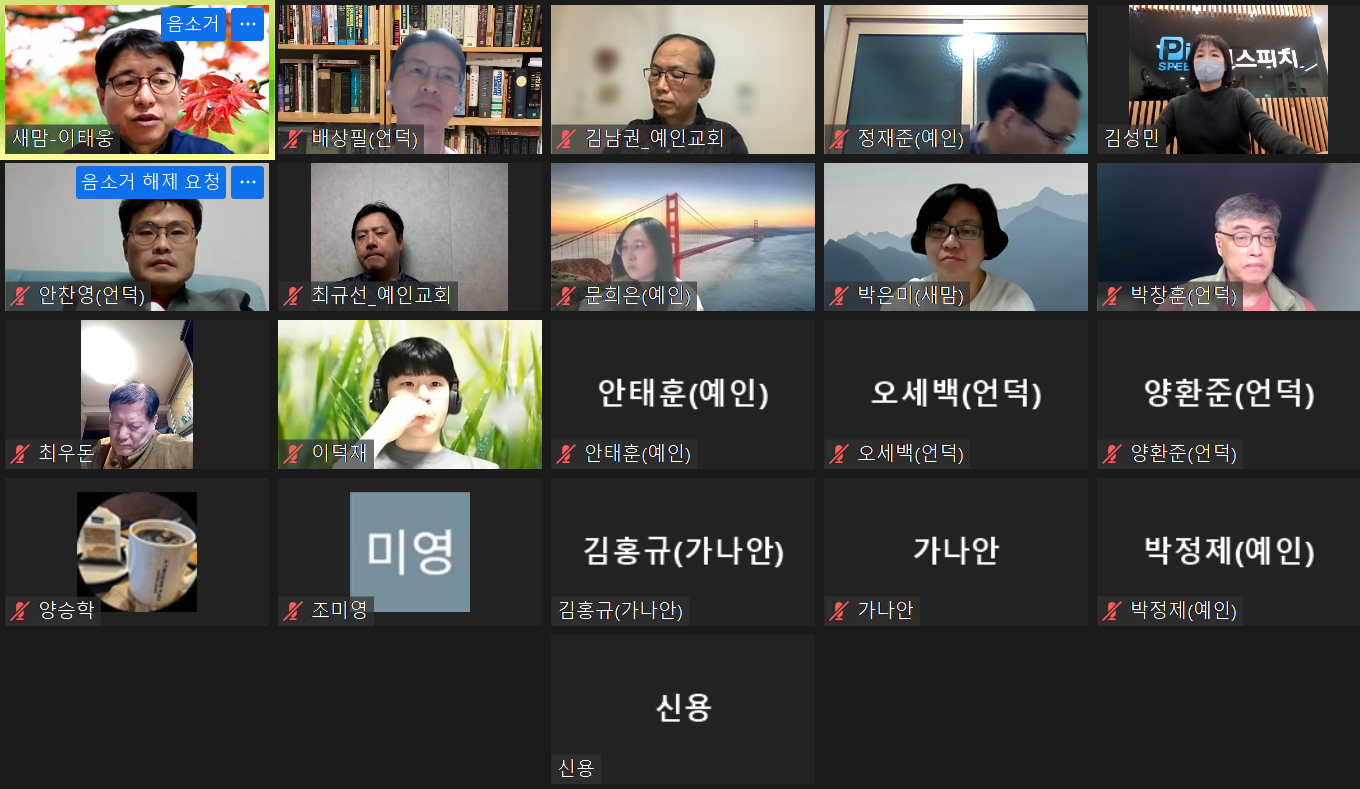1360x789 pixels.
Task: Select 박창훈(언덕)'s video tile
Action: (1228, 237)
